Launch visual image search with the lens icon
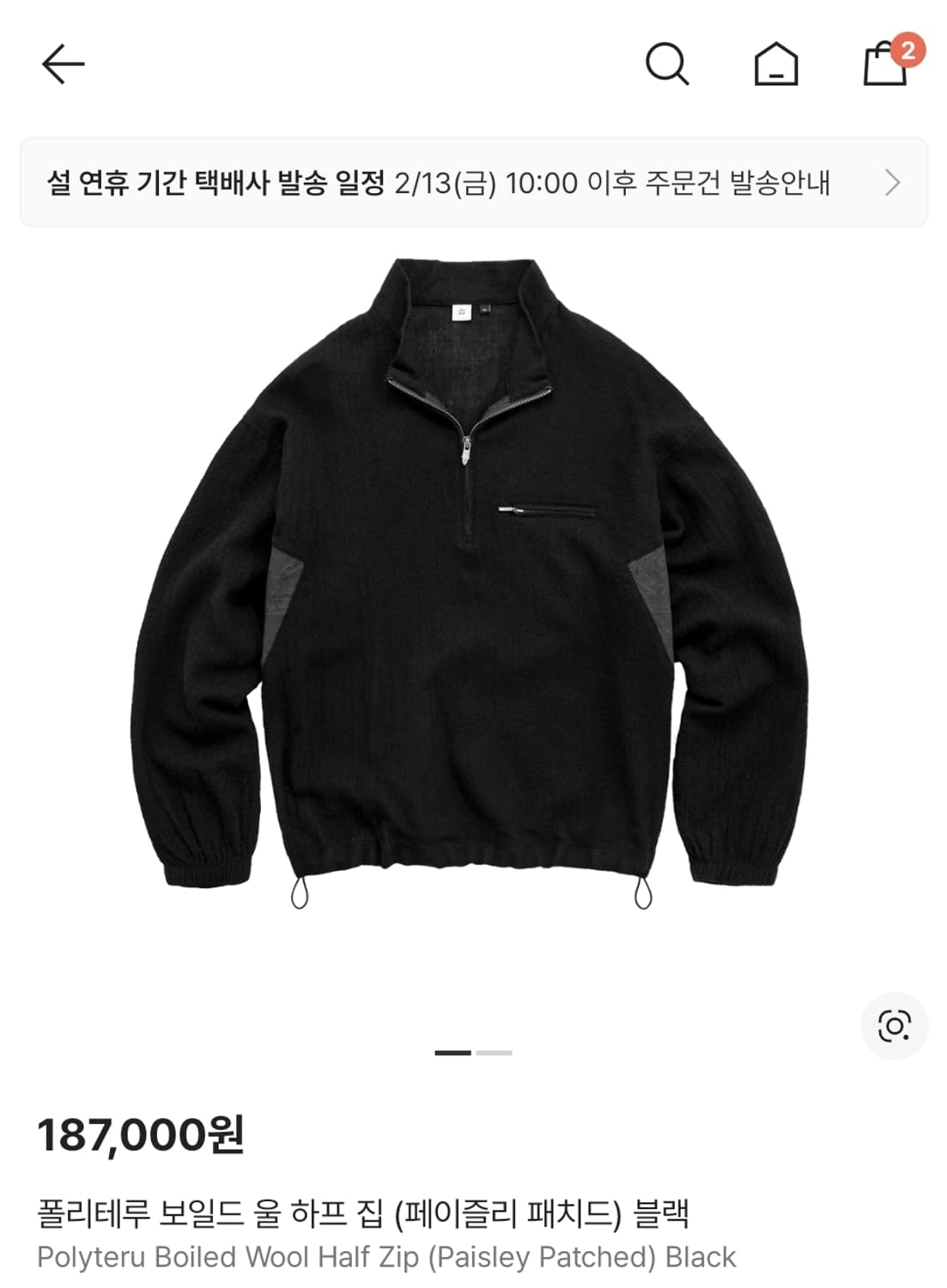947x1288 pixels. [893, 1026]
